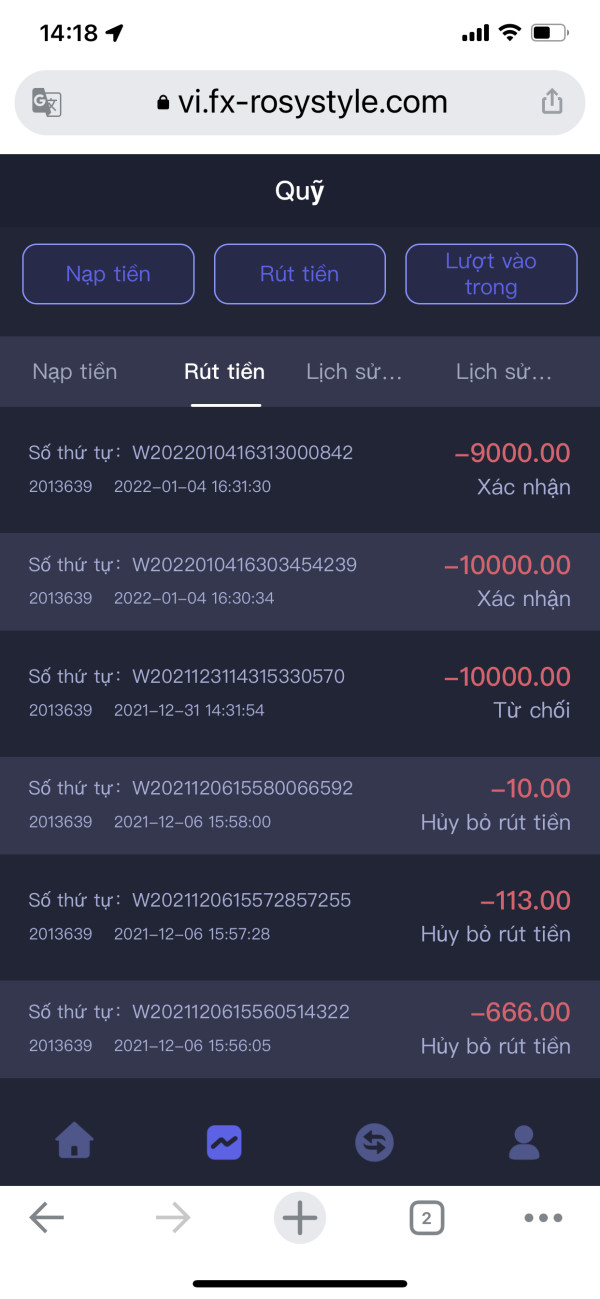Screen dimensions: 600x1299
Task: Open the exchange arrows tab in bottom navigation
Action: 375,1141
